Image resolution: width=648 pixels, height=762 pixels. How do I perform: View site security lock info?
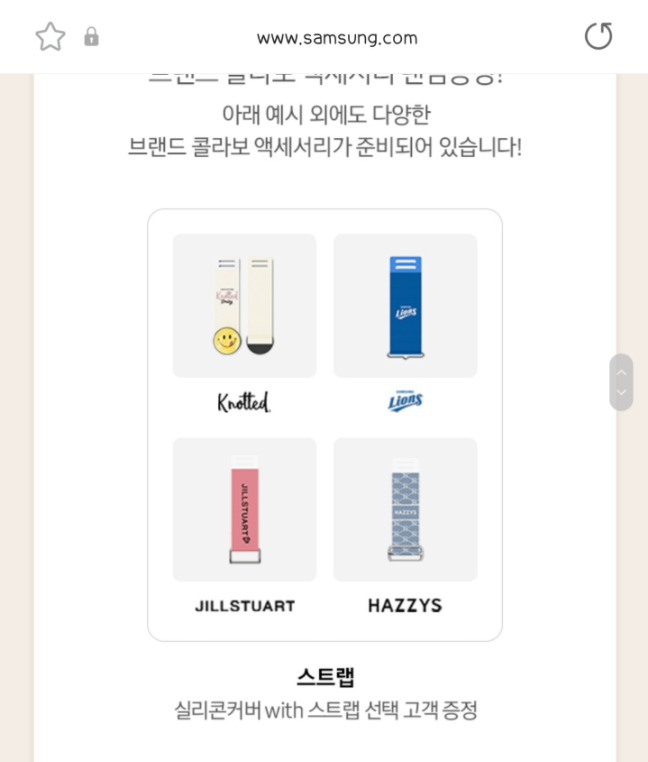pyautogui.click(x=91, y=37)
